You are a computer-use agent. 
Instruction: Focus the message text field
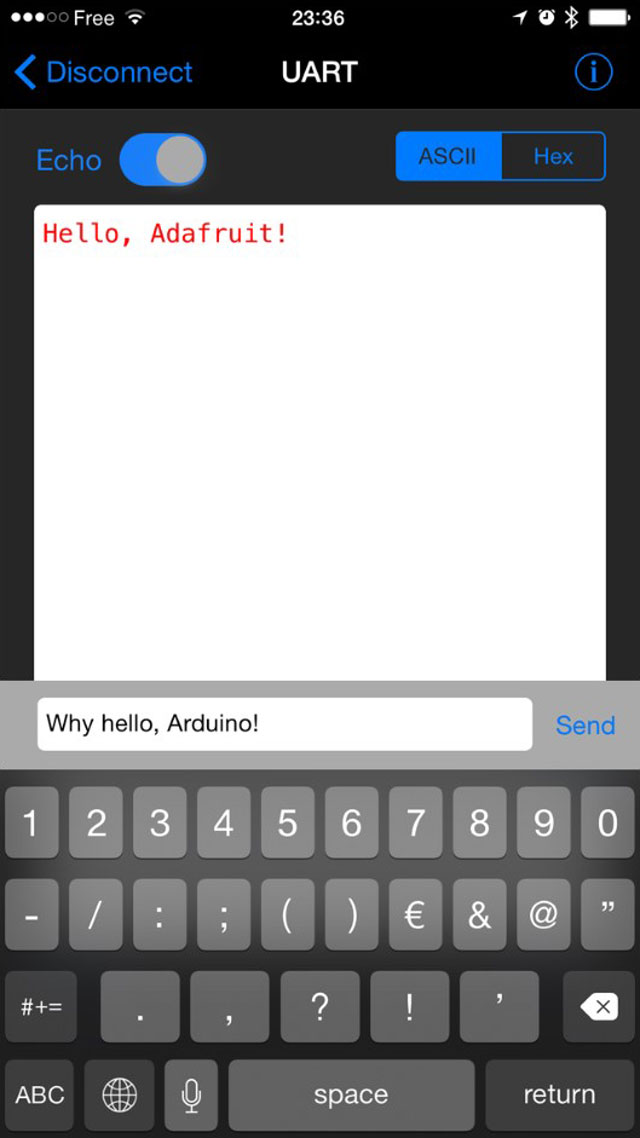284,724
